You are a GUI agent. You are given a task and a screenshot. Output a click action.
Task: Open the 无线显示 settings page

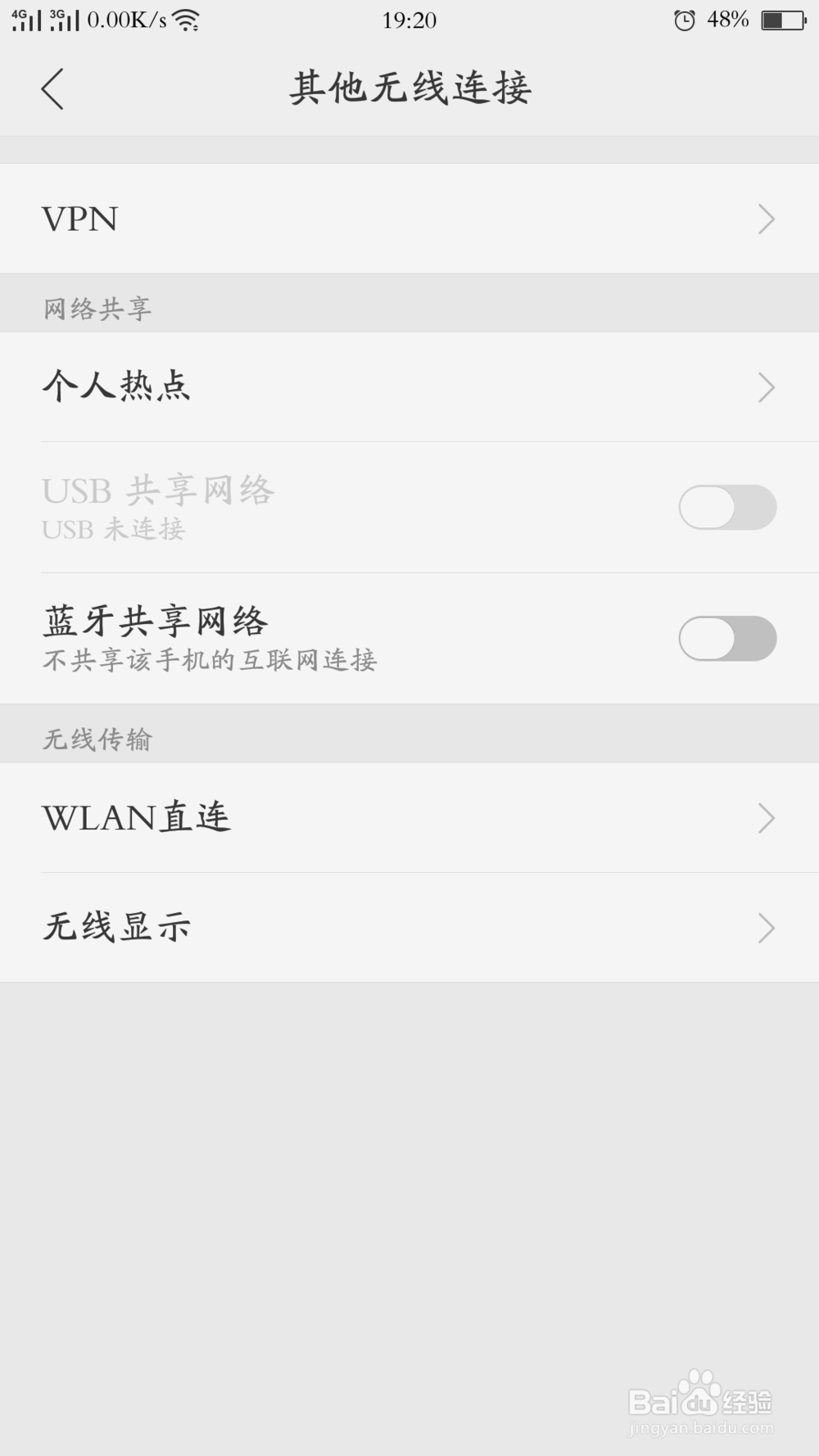point(409,926)
